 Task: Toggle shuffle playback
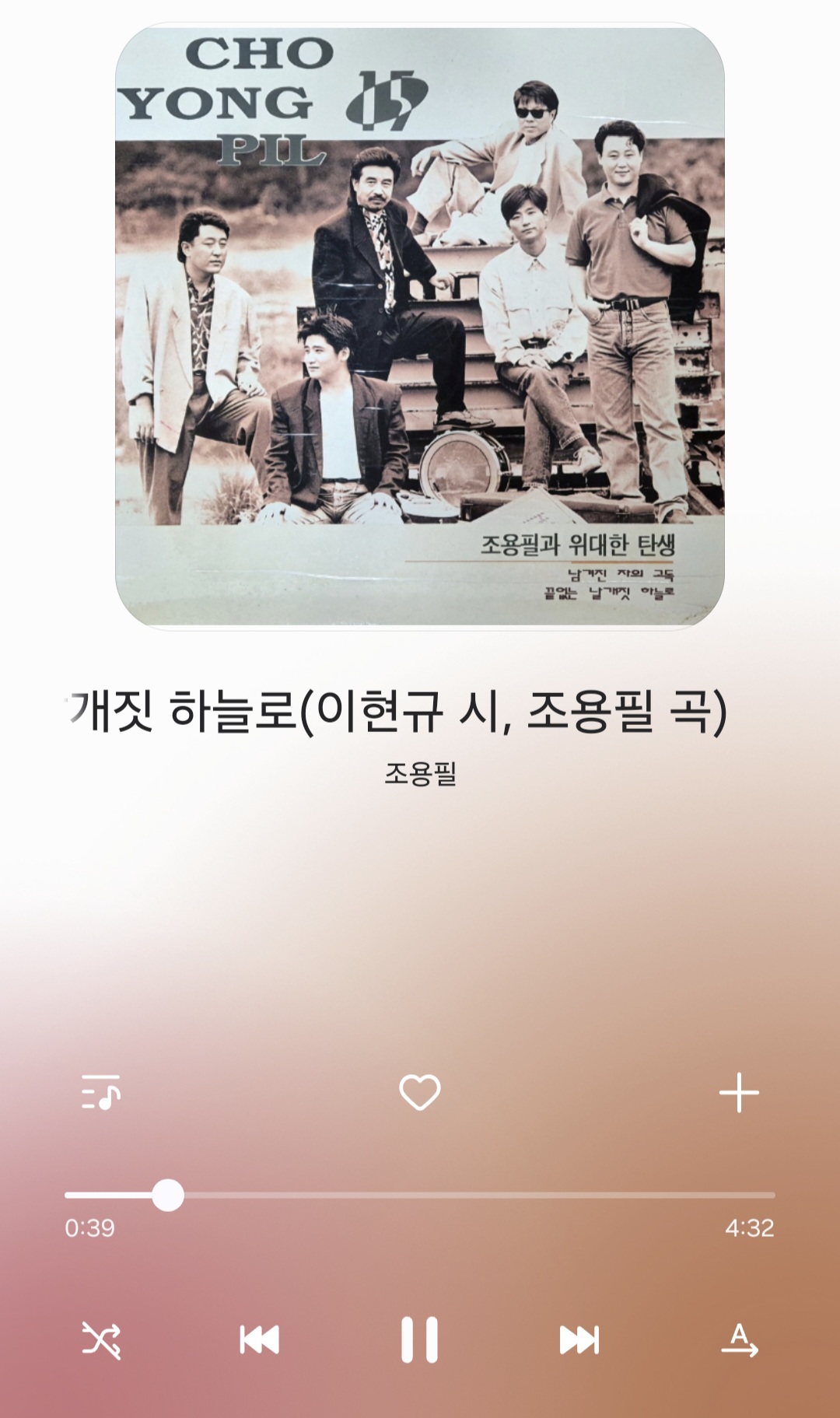click(x=101, y=1339)
